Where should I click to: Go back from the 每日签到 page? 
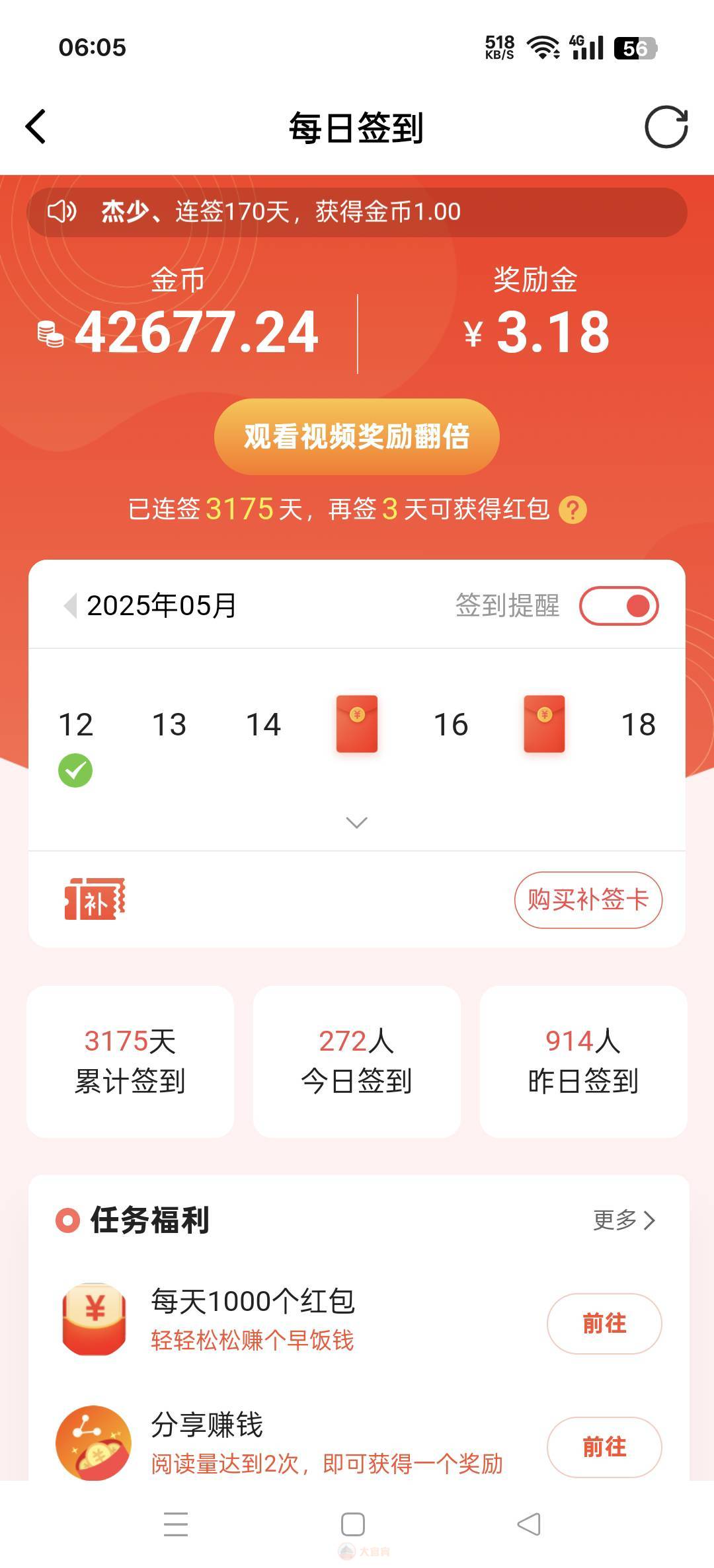coord(36,127)
